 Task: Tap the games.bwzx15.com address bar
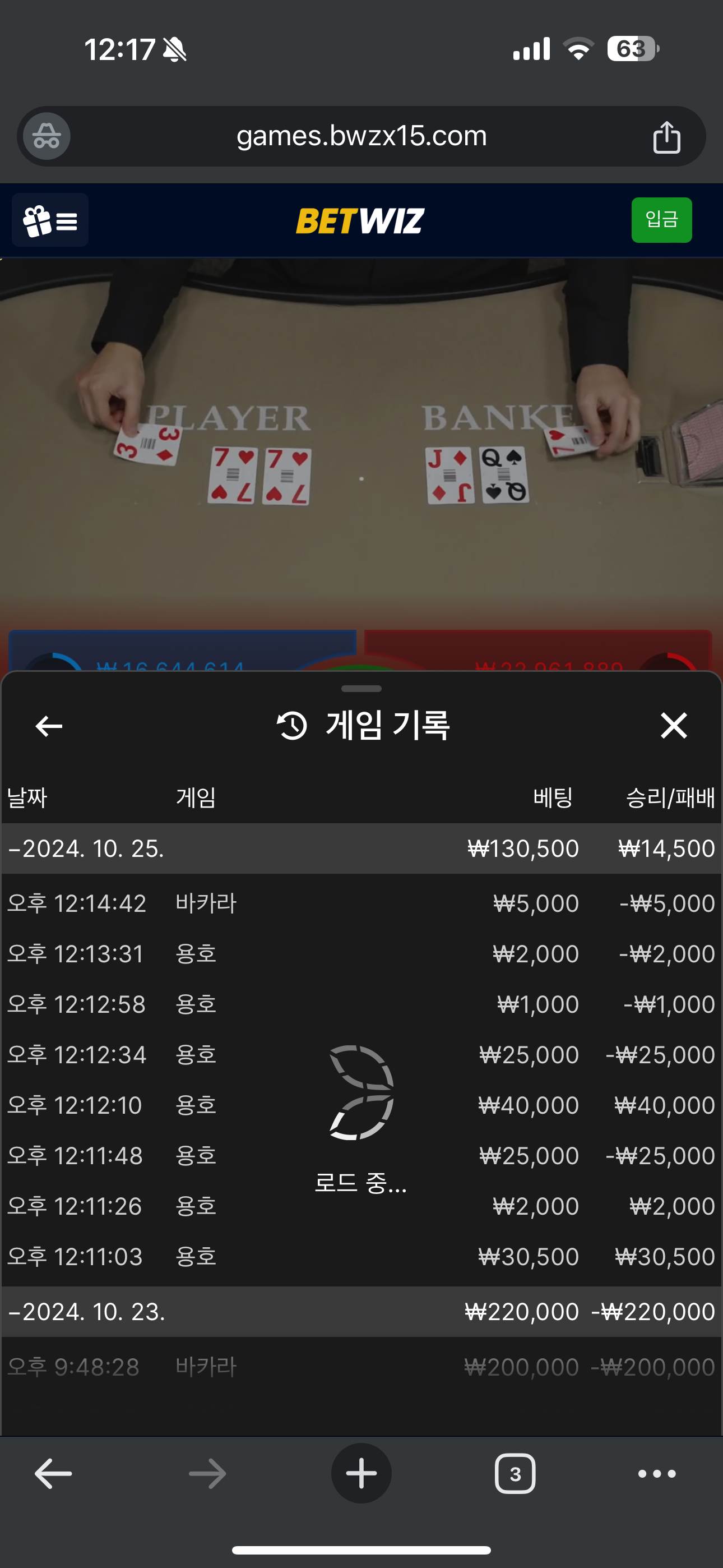pyautogui.click(x=361, y=136)
